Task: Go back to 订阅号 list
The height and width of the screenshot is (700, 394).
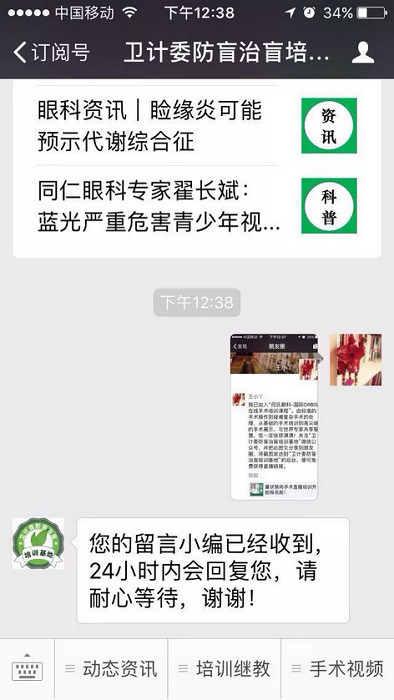Action: pyautogui.click(x=51, y=53)
